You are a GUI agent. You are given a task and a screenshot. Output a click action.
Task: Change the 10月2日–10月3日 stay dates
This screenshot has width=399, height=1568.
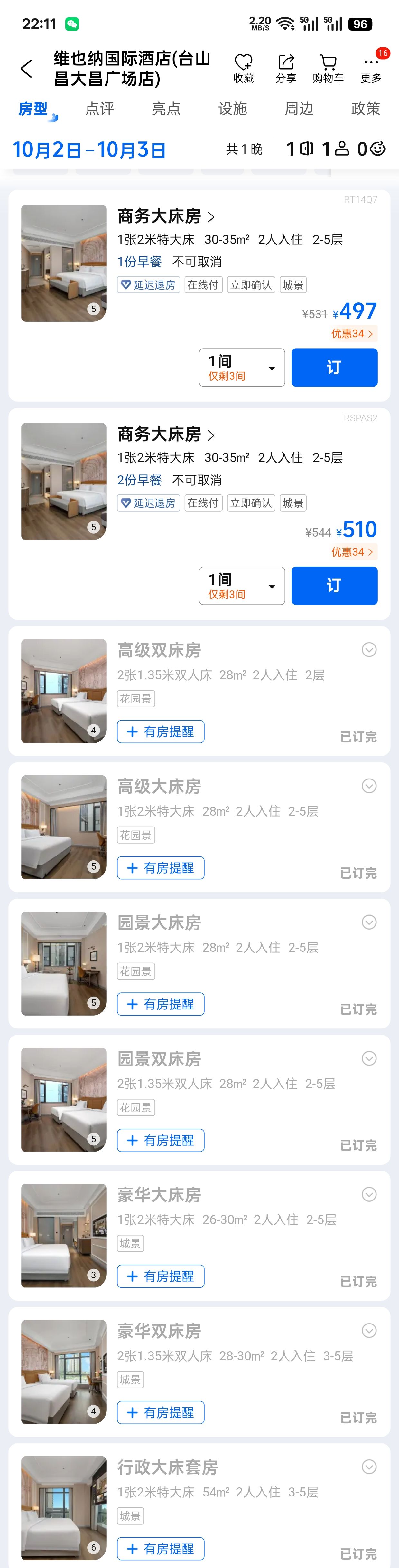(89, 150)
